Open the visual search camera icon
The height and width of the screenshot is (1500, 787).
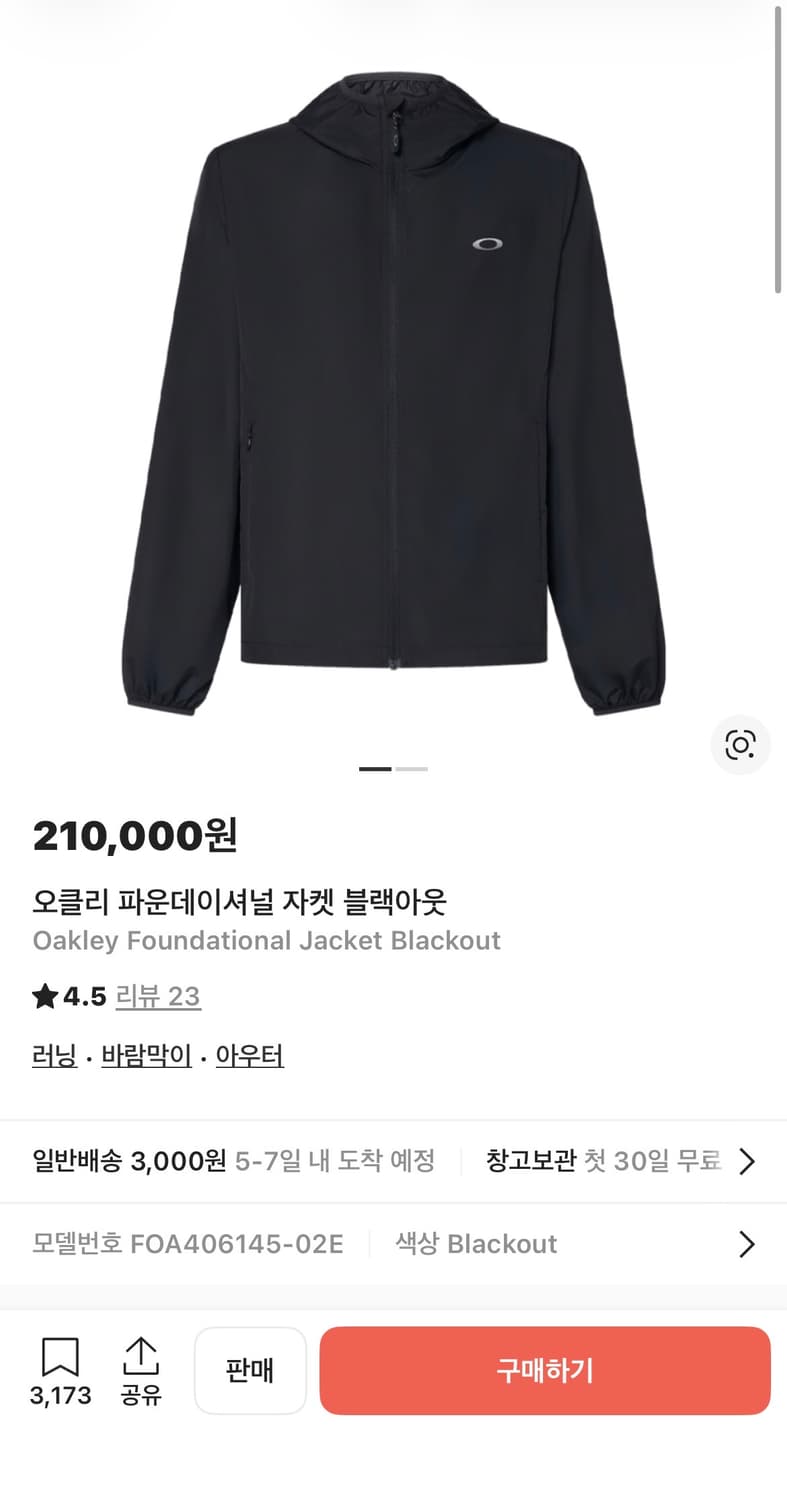click(x=740, y=745)
